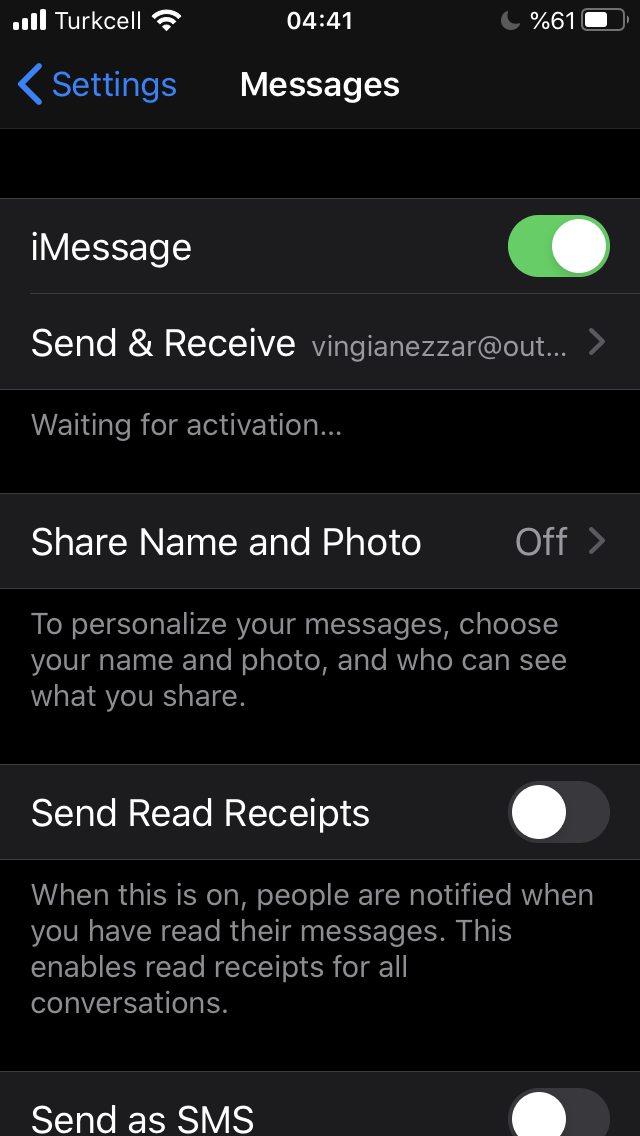Open Send & Receive settings
Image resolution: width=640 pixels, height=1136 pixels.
[320, 342]
